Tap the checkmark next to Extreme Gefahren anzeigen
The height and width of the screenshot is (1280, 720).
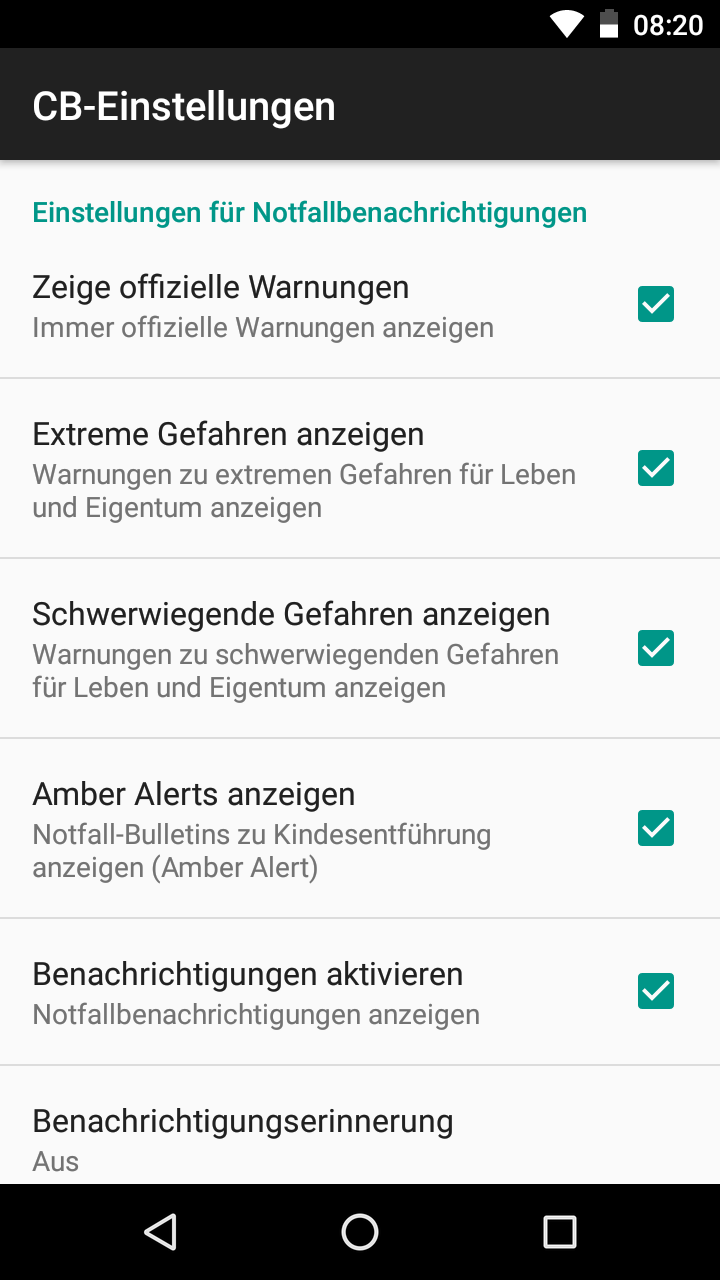pos(655,468)
